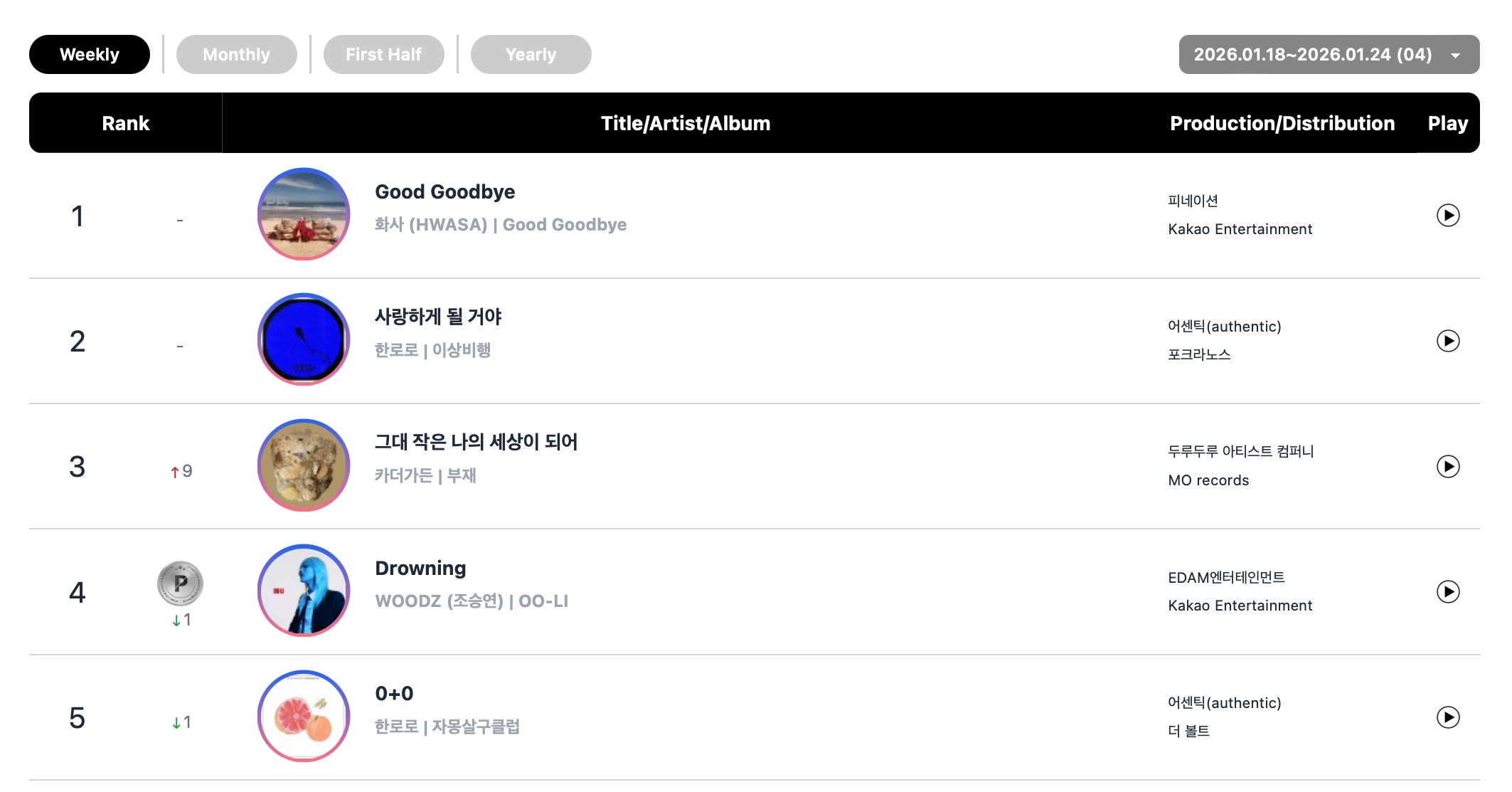Play 사랑하게 될 거야 by 한로로
Image resolution: width=1512 pixels, height=792 pixels.
(1447, 341)
